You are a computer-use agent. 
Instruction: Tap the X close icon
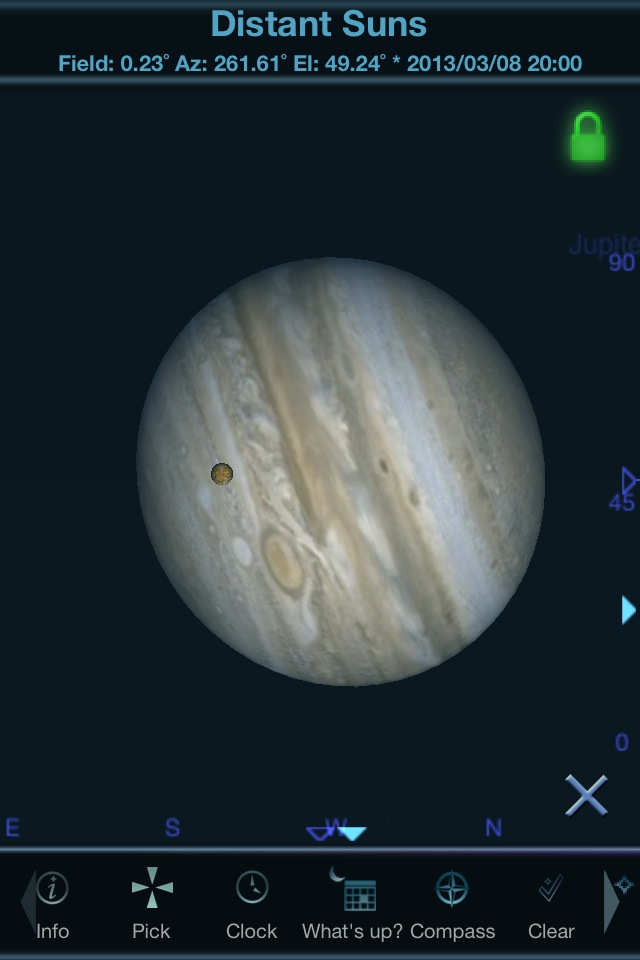[586, 795]
